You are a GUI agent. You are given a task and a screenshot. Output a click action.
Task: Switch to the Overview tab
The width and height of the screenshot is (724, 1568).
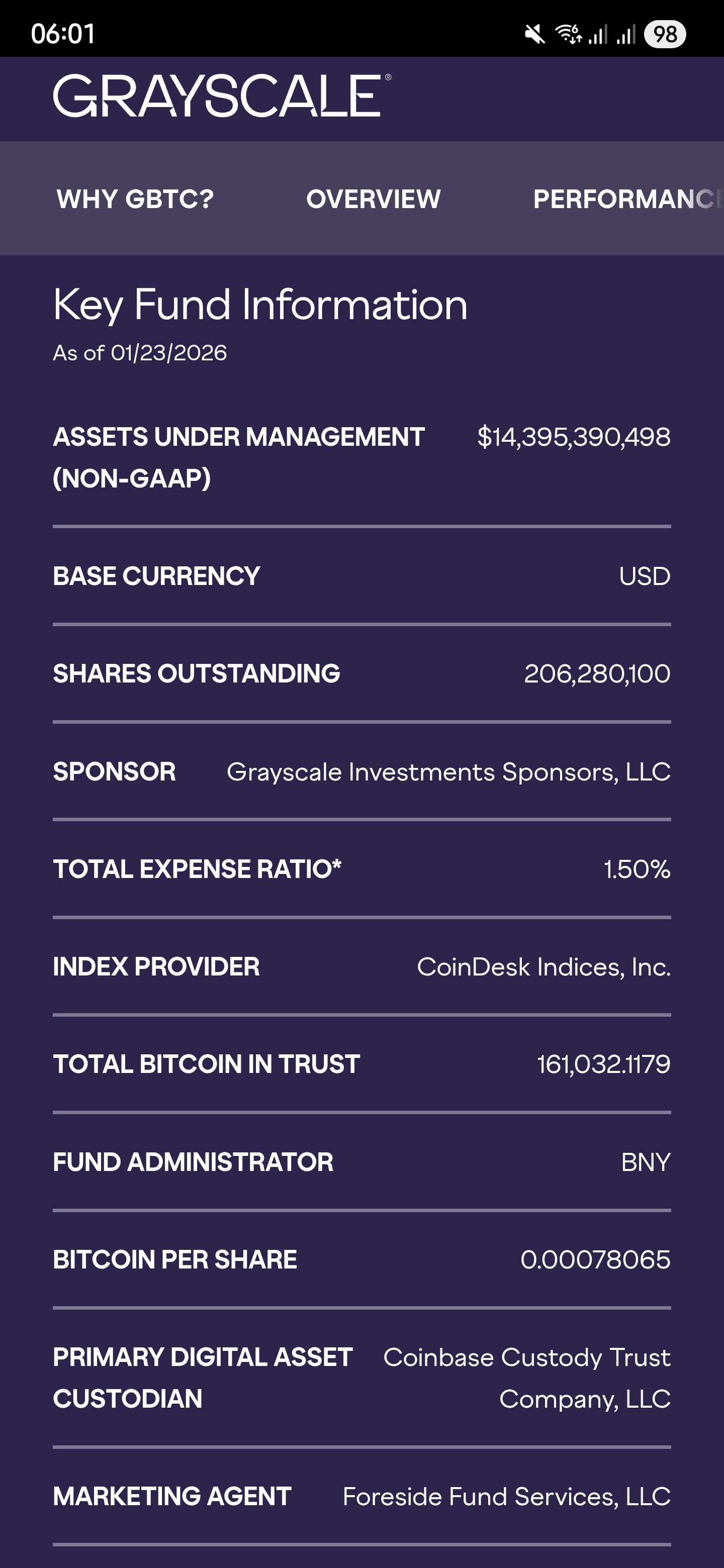[373, 199]
